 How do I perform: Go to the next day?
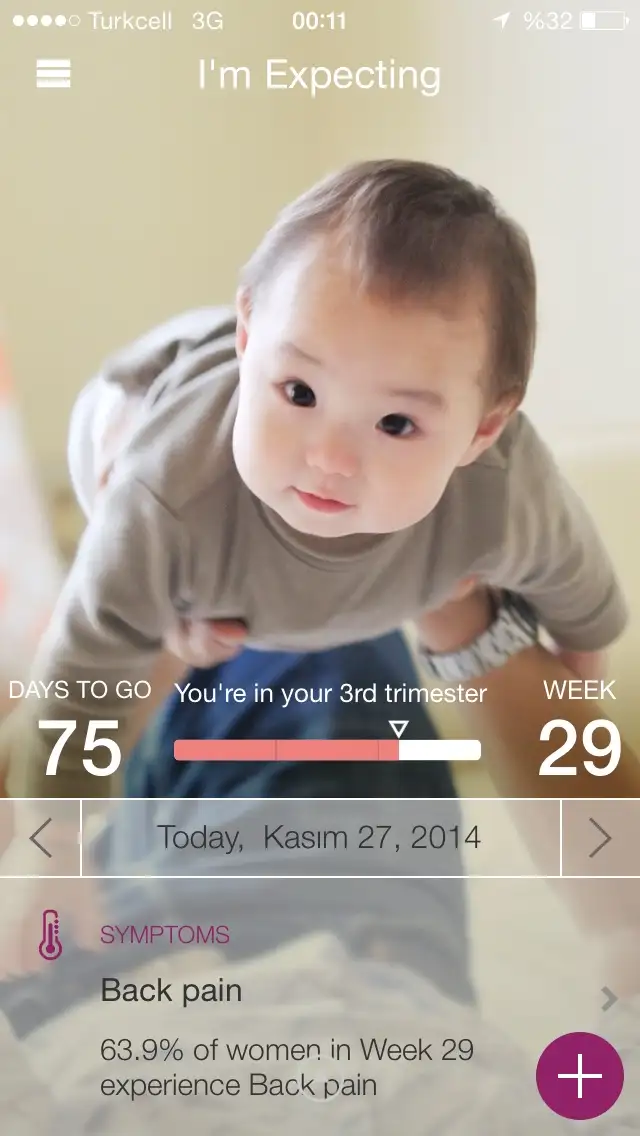tap(600, 838)
